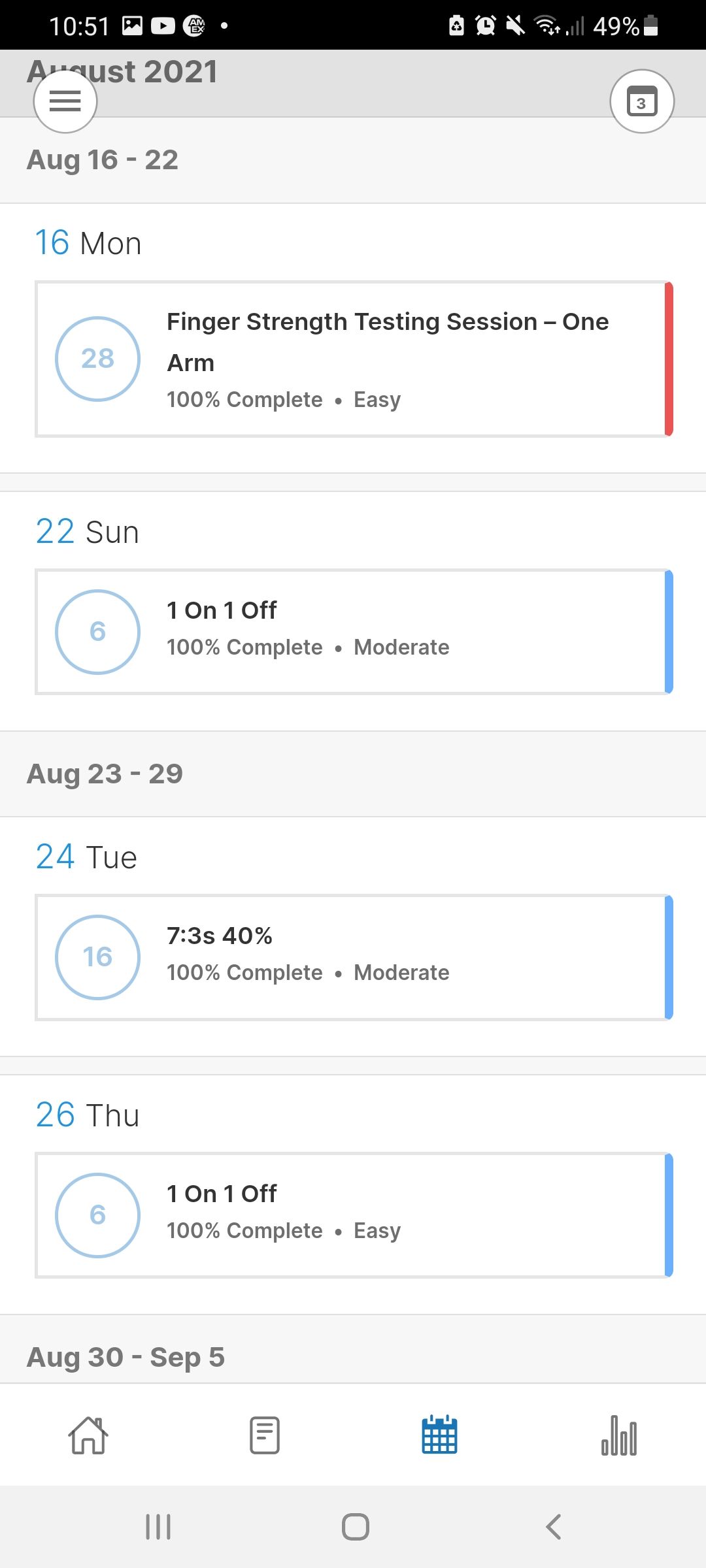
Task: Open the Finger Strength Testing Session workout
Action: [353, 358]
